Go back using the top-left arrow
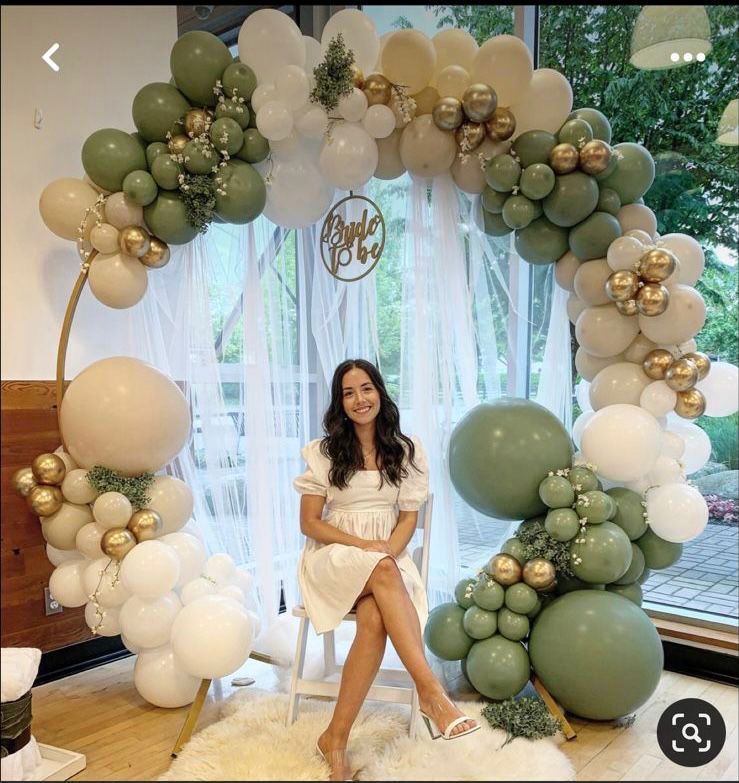The height and width of the screenshot is (783, 739). click(51, 58)
